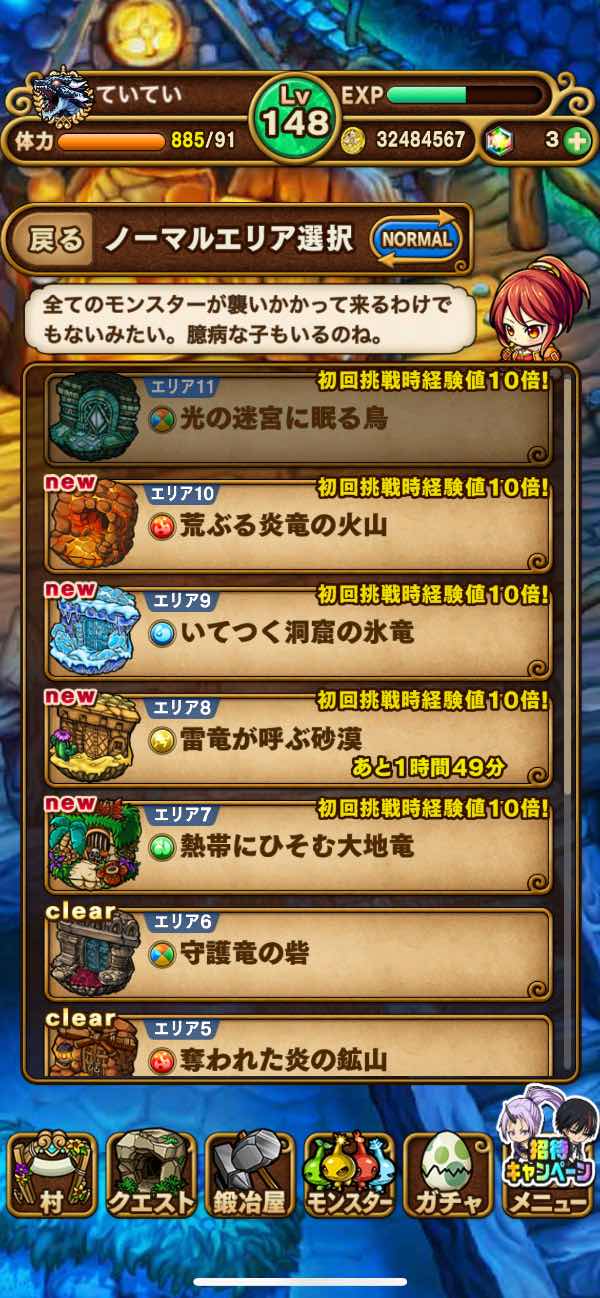The height and width of the screenshot is (1298, 600).
Task: Add gems with the green plus button
Action: (x=577, y=141)
